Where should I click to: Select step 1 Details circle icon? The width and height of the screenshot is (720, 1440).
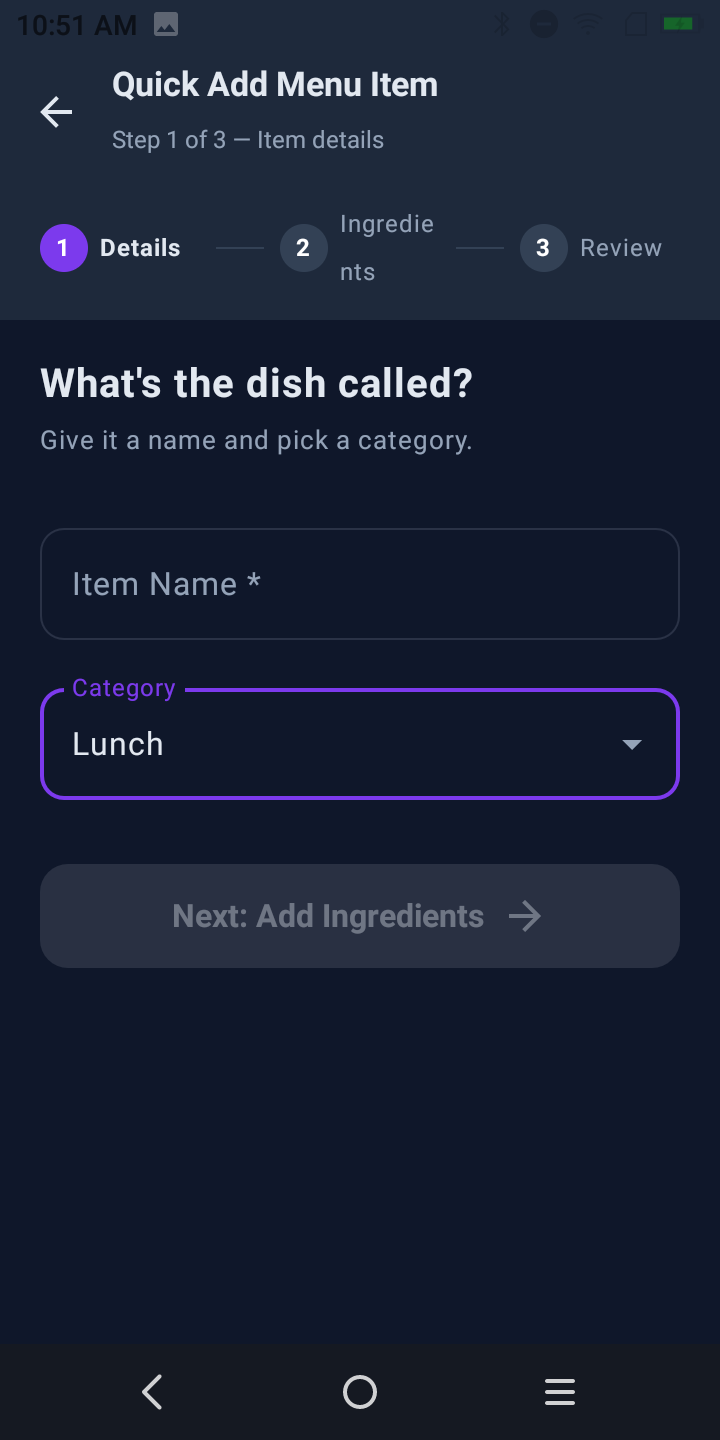(63, 247)
